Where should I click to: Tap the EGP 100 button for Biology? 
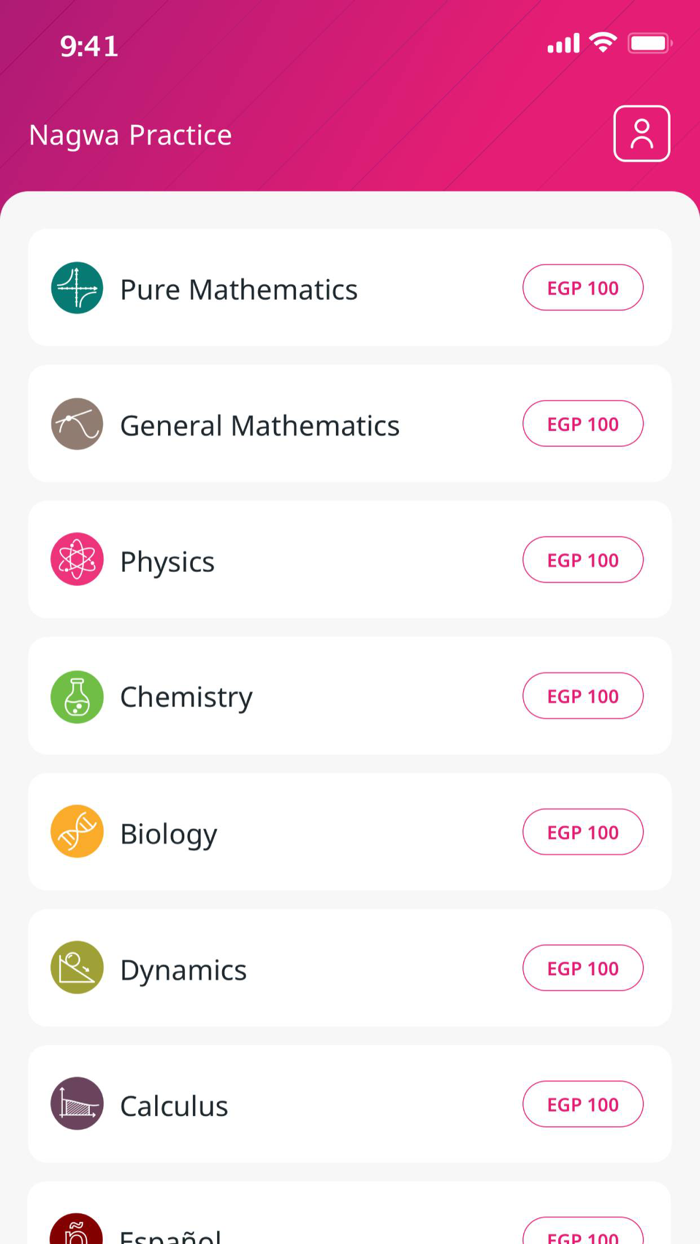[582, 832]
